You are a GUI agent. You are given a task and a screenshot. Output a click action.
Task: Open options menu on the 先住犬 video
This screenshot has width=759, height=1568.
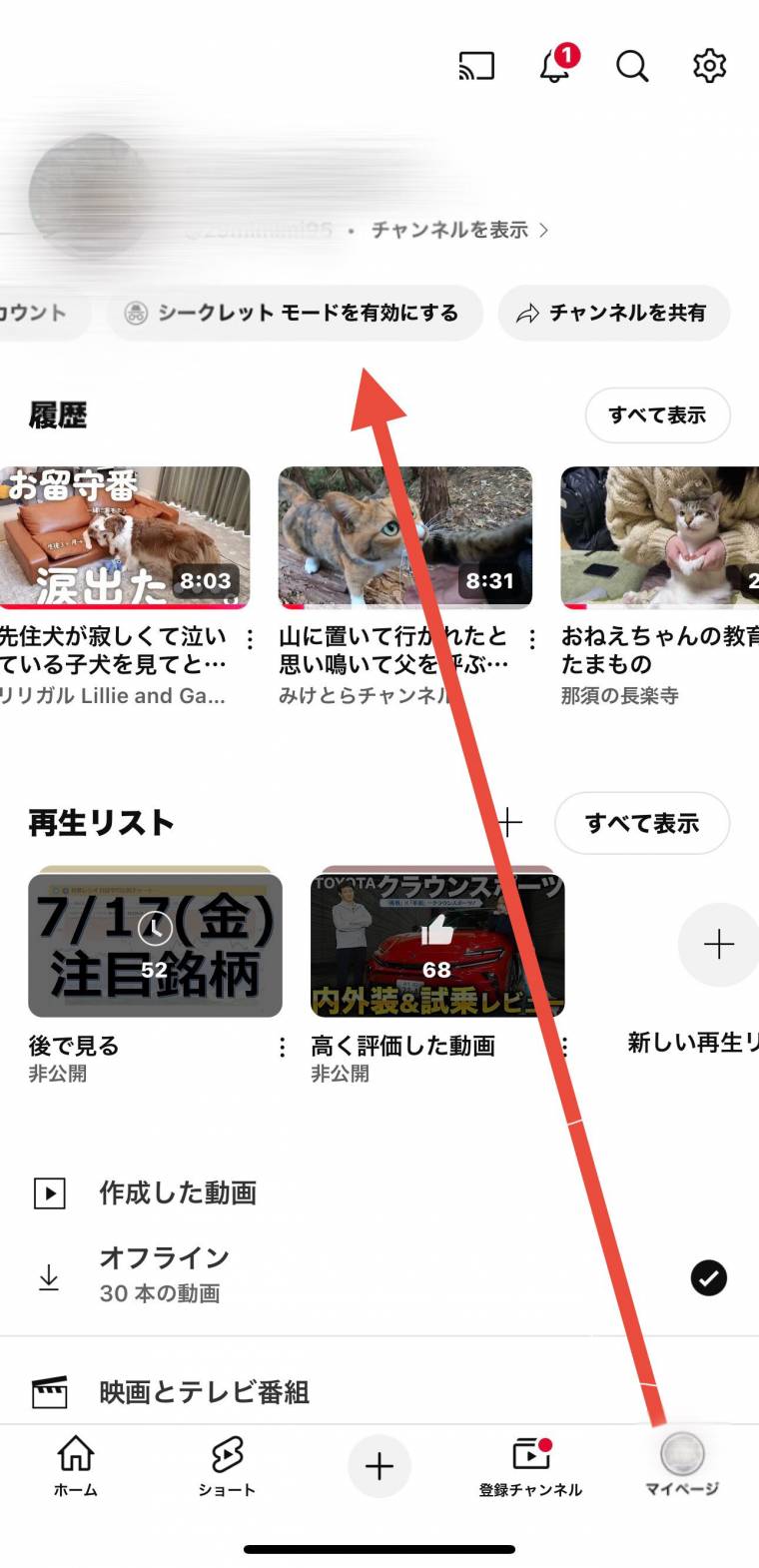point(249,637)
